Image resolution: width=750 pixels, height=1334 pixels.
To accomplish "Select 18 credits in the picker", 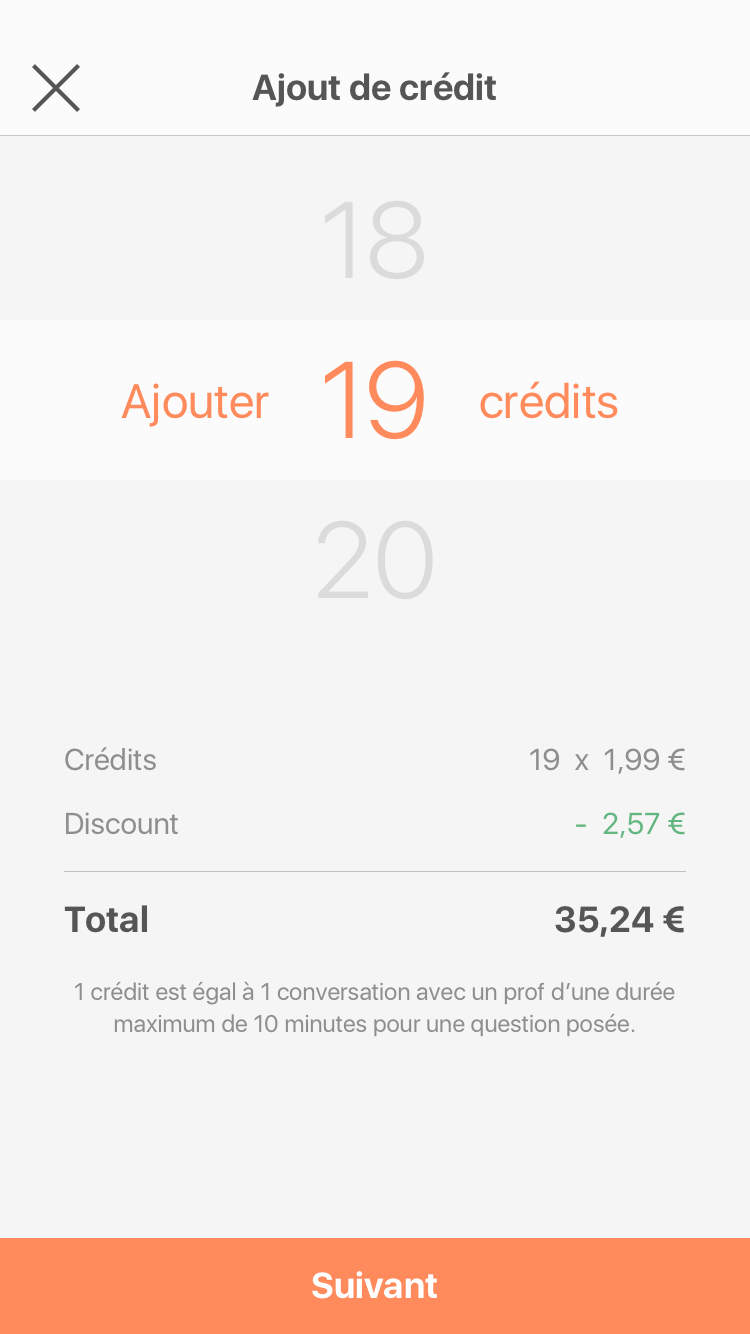I will tap(374, 240).
